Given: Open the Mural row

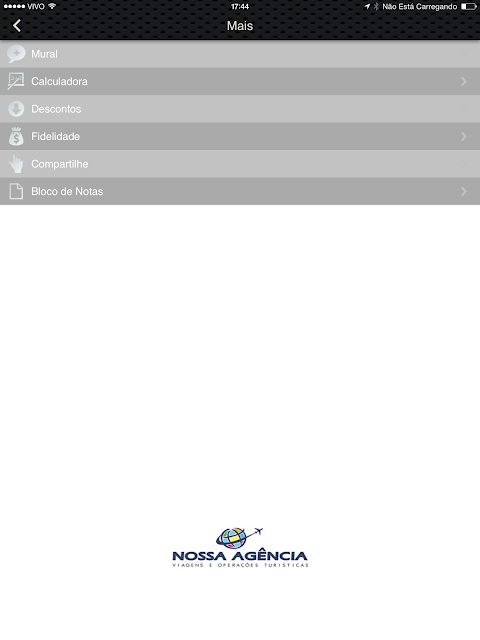Looking at the screenshot, I should coord(240,54).
